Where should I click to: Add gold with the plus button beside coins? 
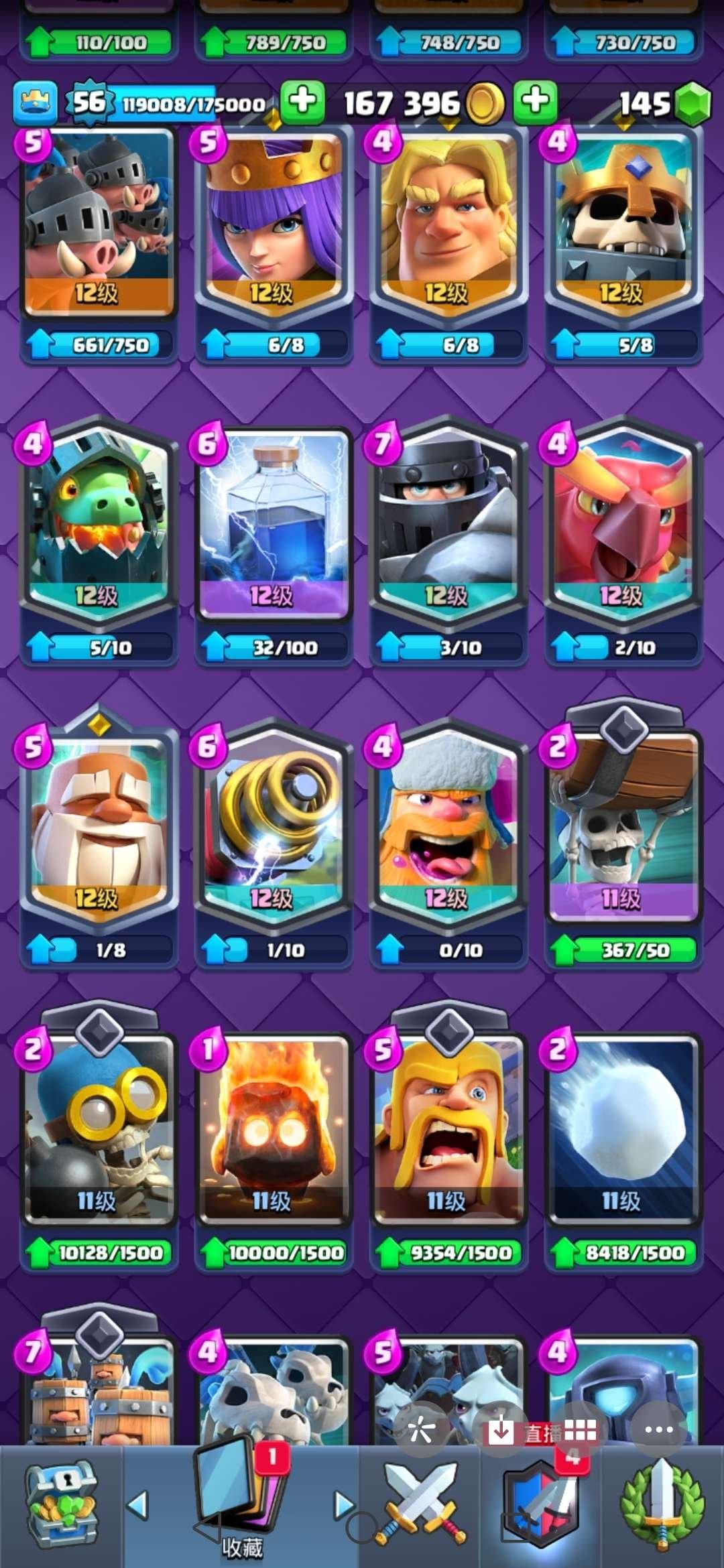535,102
